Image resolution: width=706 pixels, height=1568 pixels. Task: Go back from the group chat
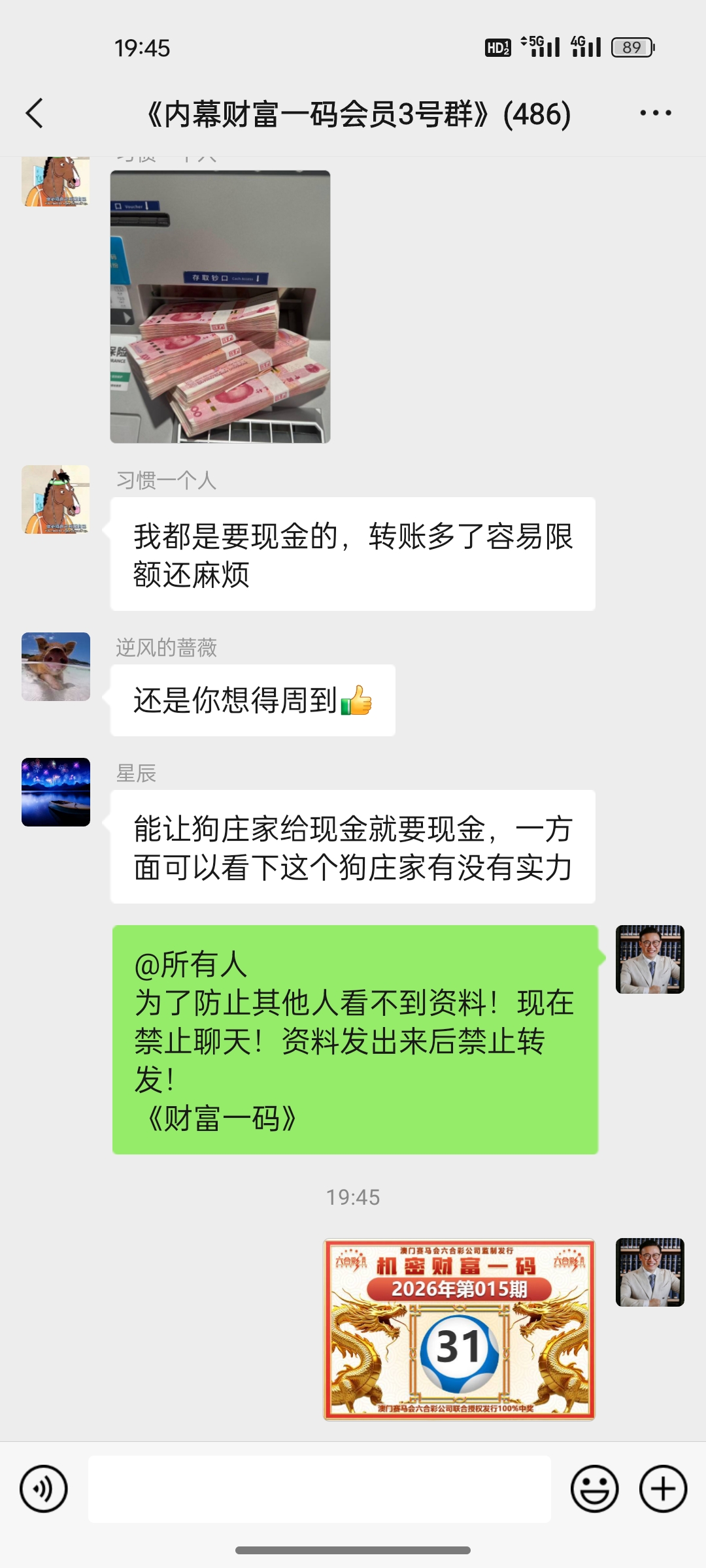pos(35,114)
